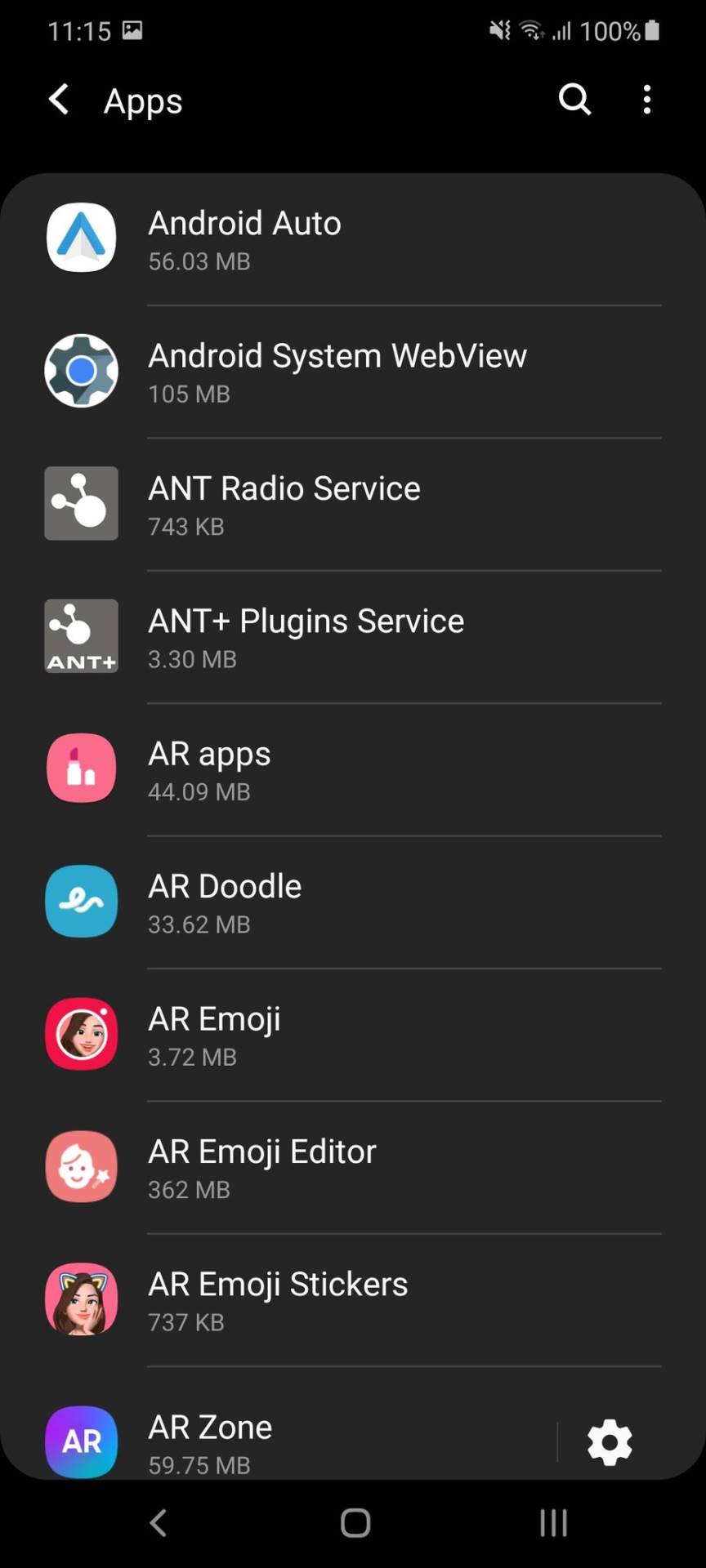Viewport: 706px width, 1568px height.
Task: Tap the AR apps row
Action: [353, 769]
